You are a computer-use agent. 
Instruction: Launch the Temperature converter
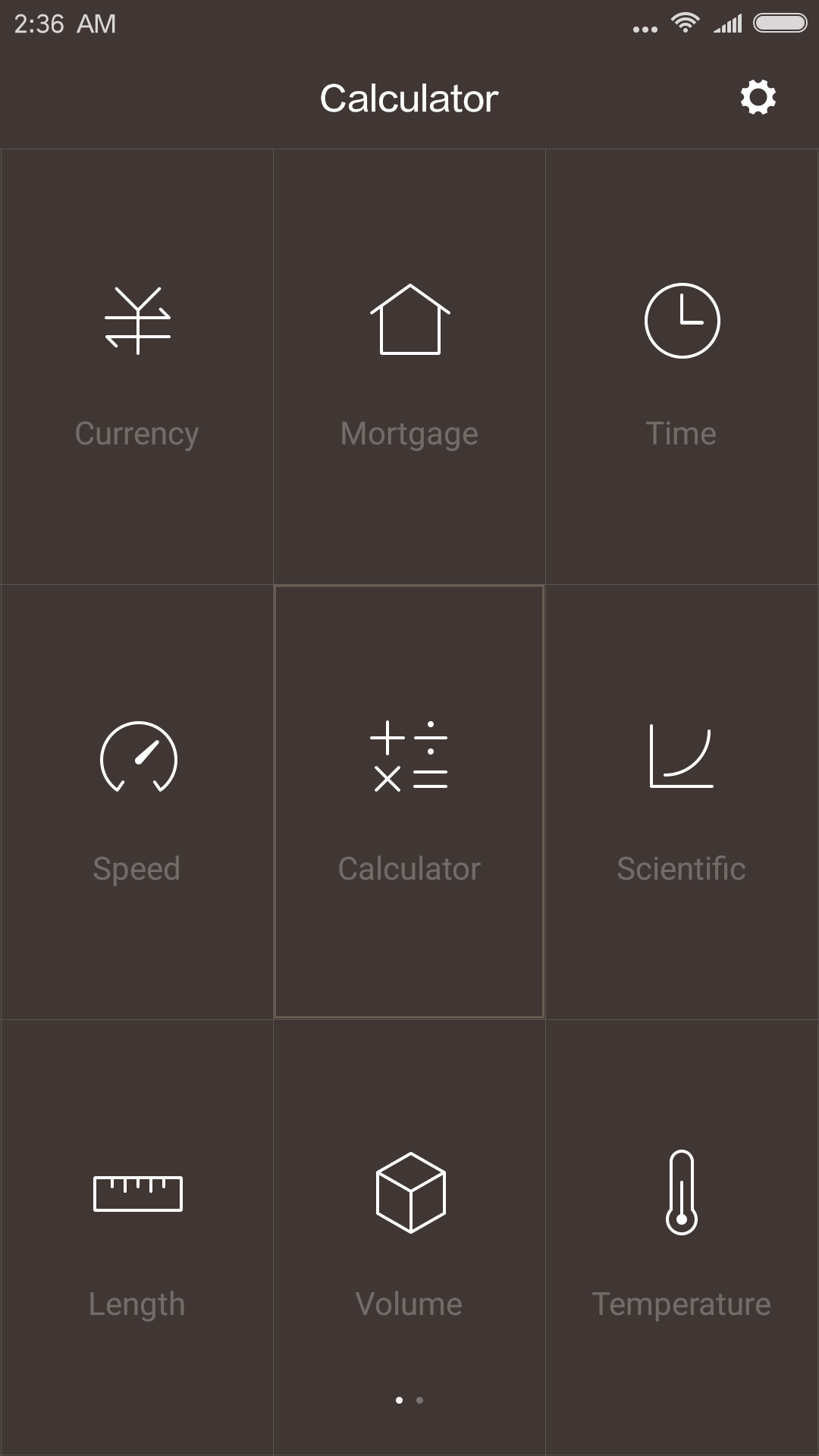tap(682, 1238)
